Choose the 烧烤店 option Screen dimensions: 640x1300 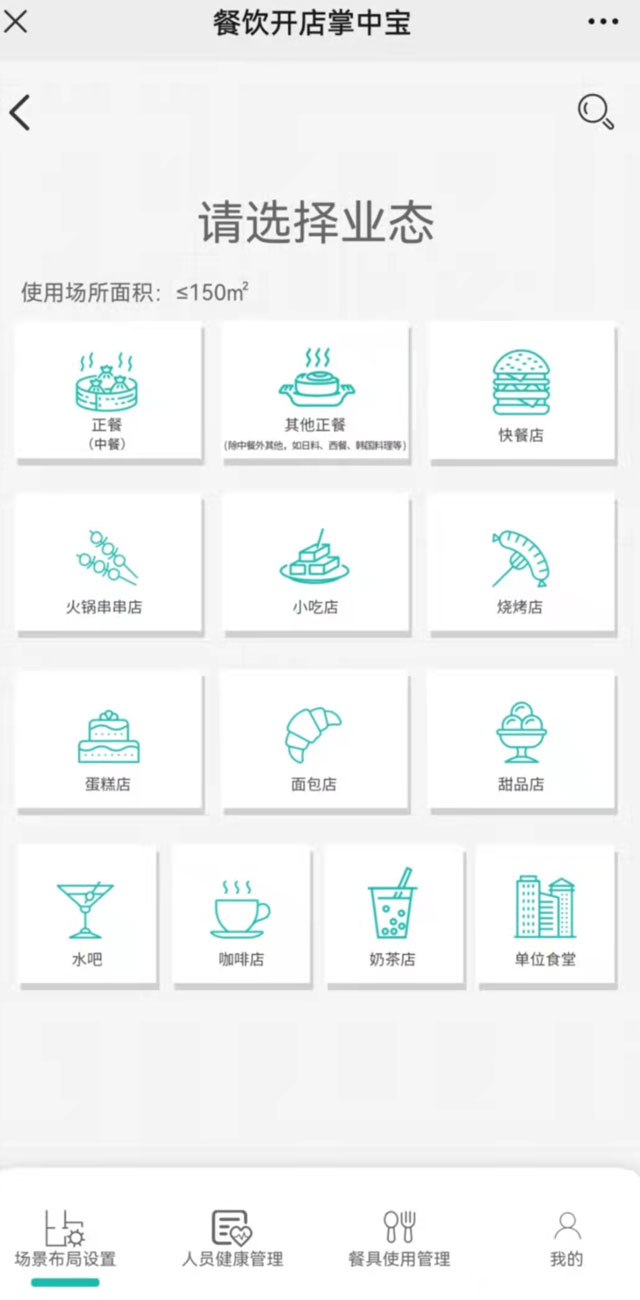pyautogui.click(x=521, y=563)
